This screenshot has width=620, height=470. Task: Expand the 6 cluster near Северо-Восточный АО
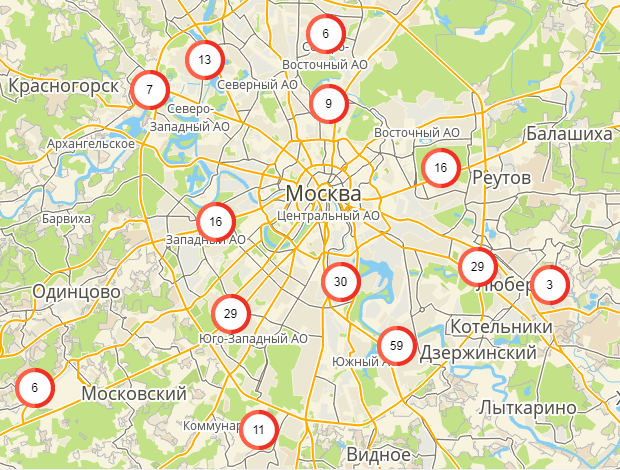pyautogui.click(x=325, y=34)
